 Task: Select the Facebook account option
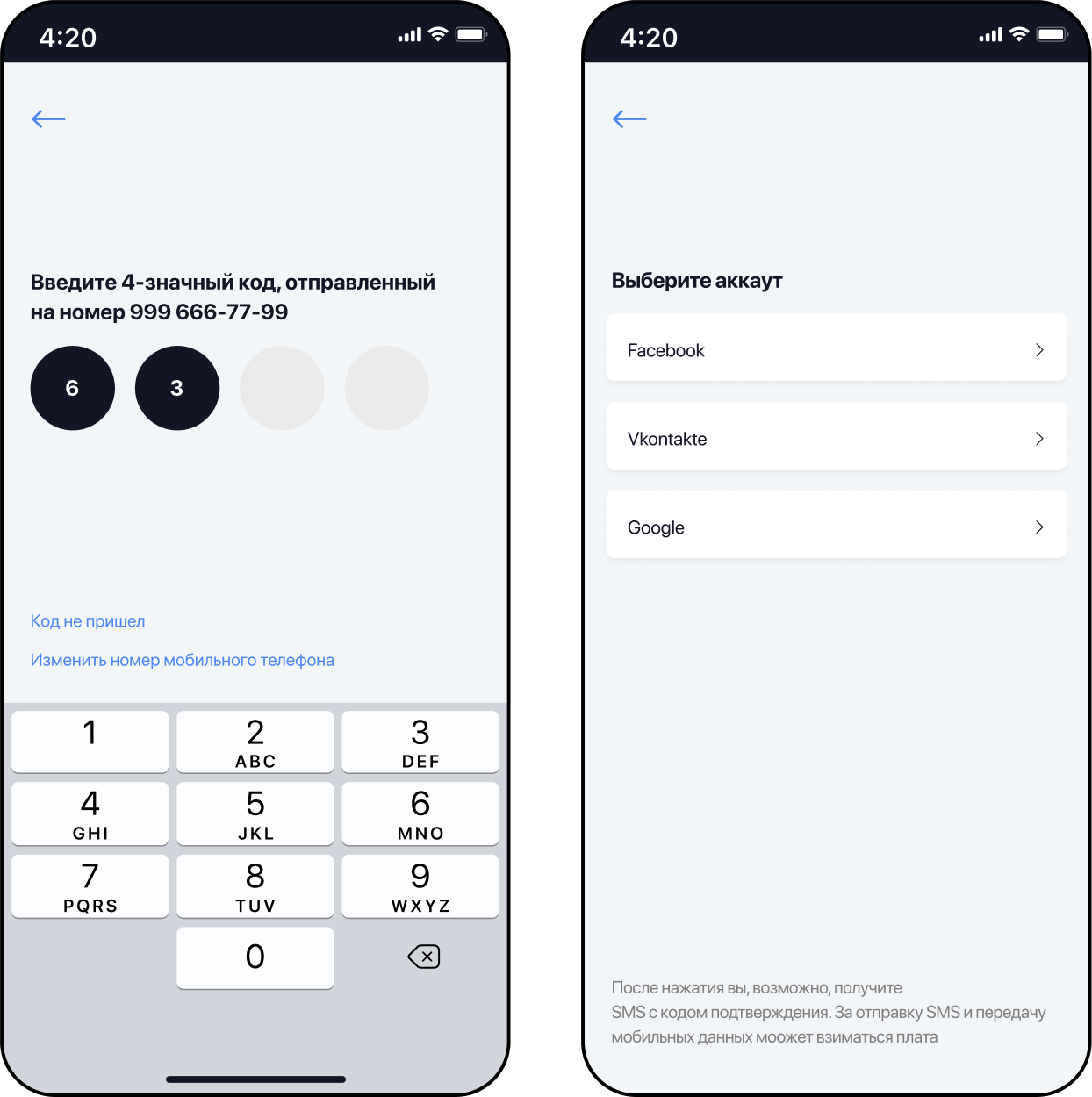[x=836, y=348]
